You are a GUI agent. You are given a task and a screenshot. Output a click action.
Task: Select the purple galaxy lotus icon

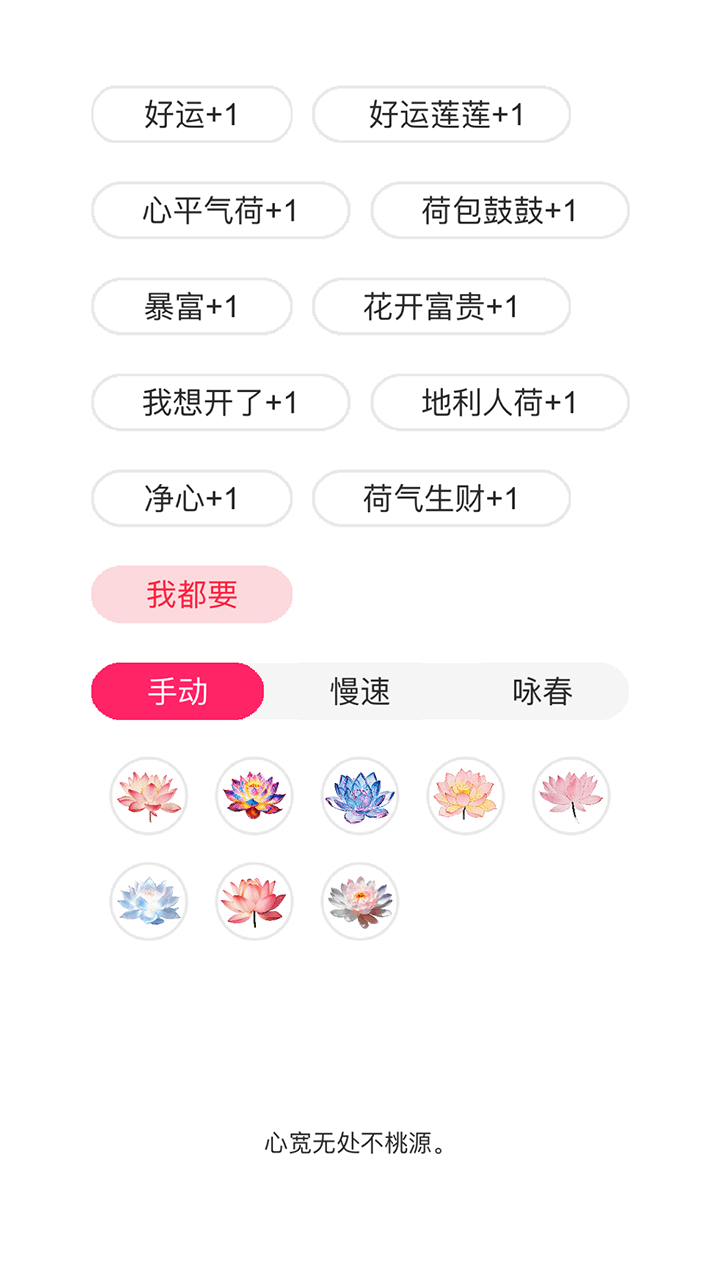coord(254,795)
